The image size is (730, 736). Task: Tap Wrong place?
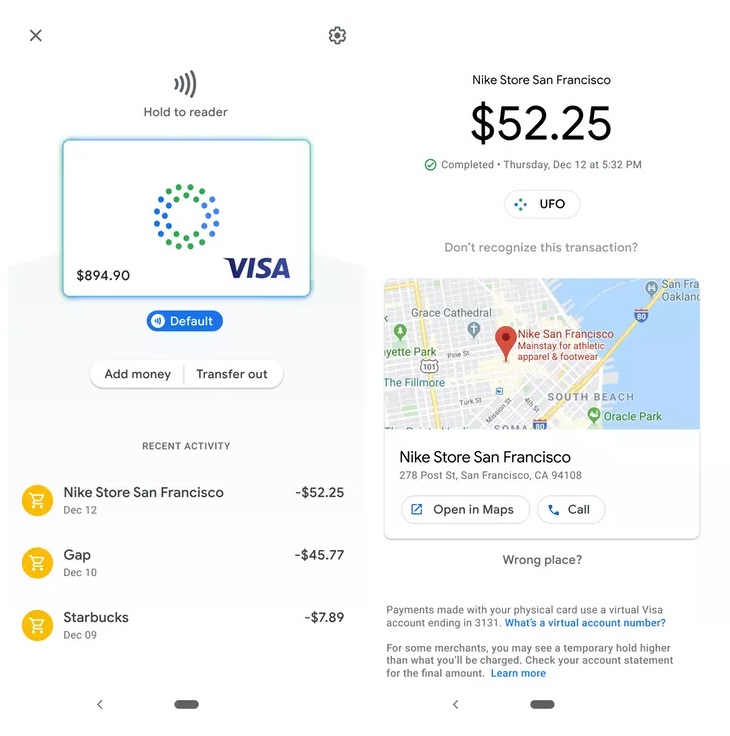pyautogui.click(x=541, y=560)
